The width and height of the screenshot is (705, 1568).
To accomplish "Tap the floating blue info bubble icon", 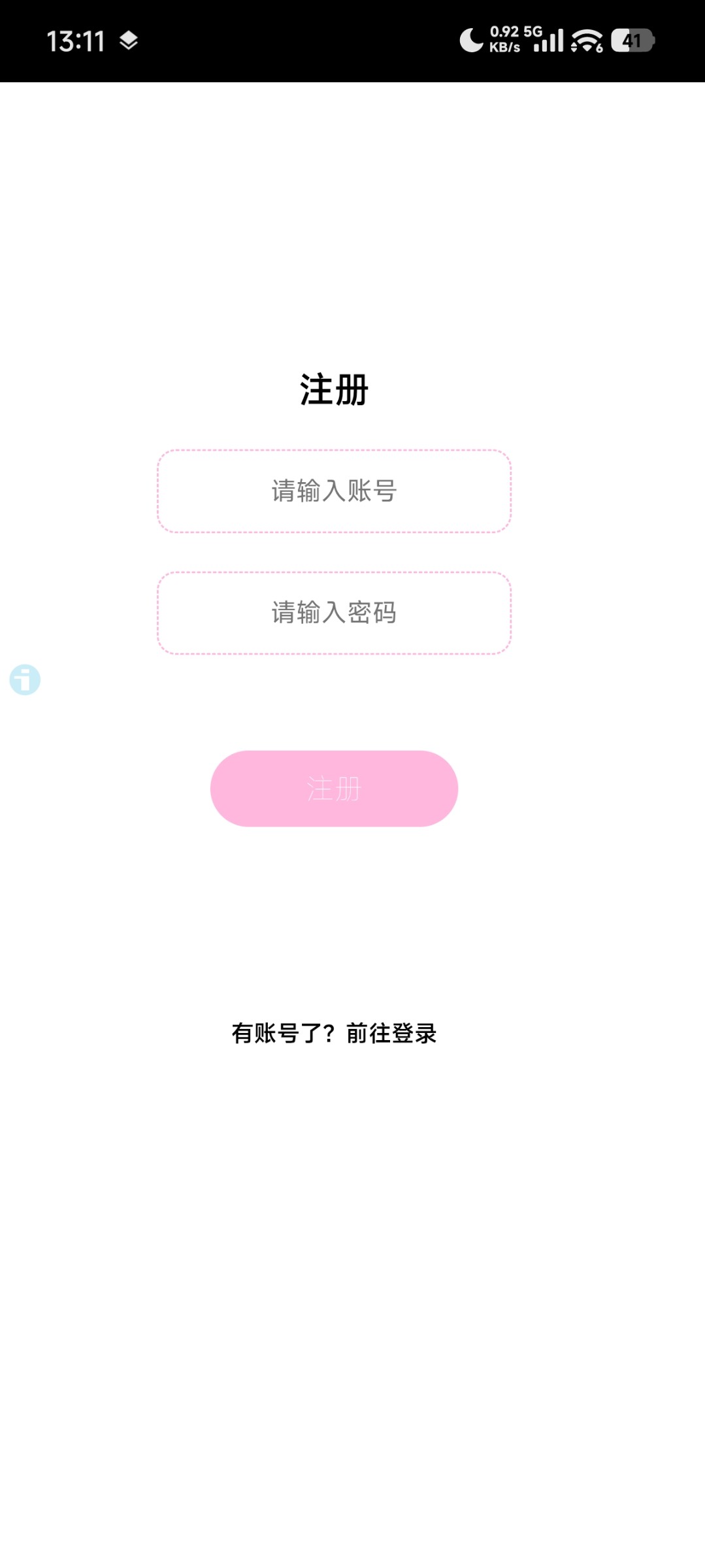I will point(24,680).
